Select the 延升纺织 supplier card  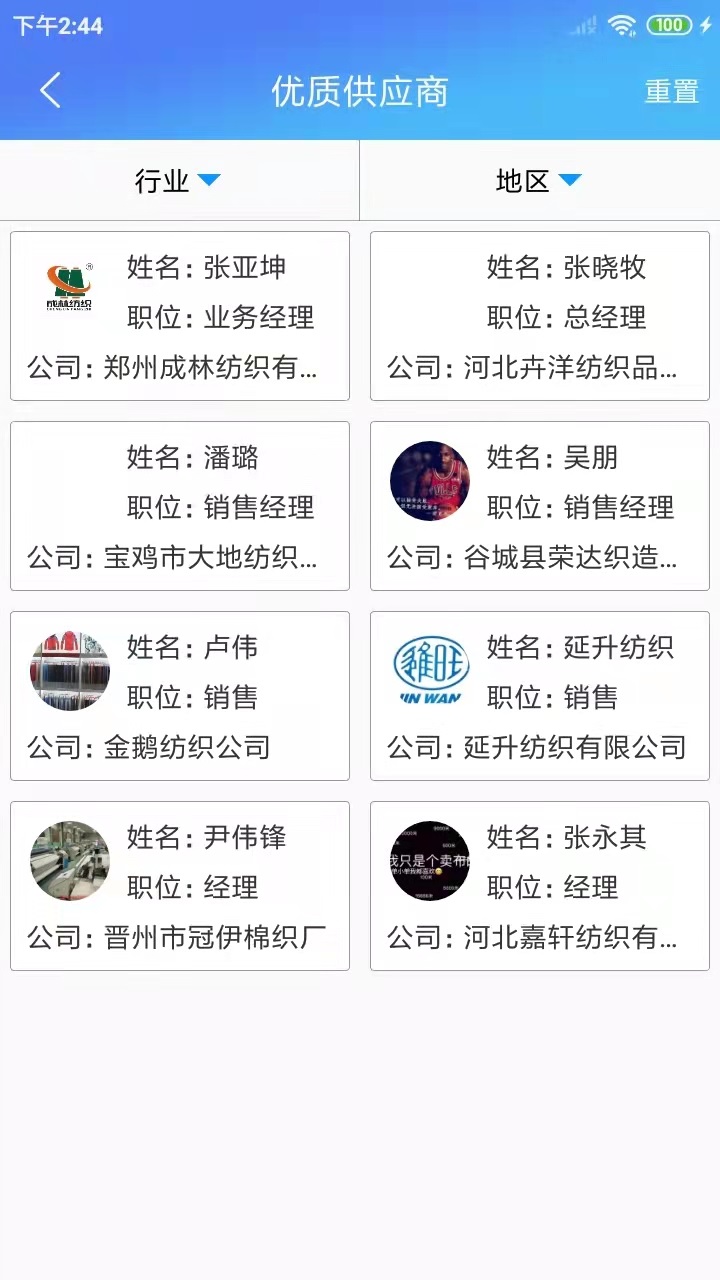point(540,696)
